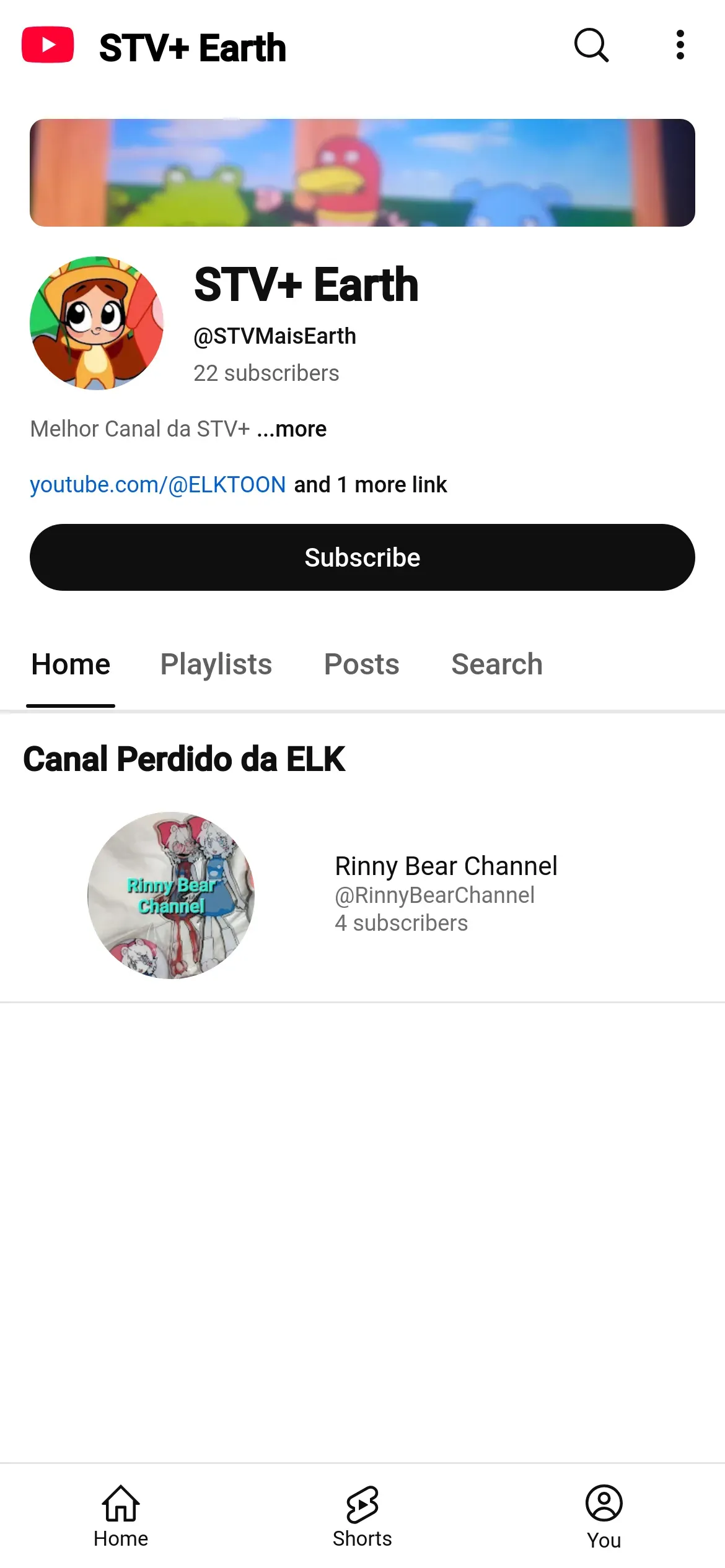
Task: Go to Home in the bottom navigation
Action: (x=121, y=1516)
